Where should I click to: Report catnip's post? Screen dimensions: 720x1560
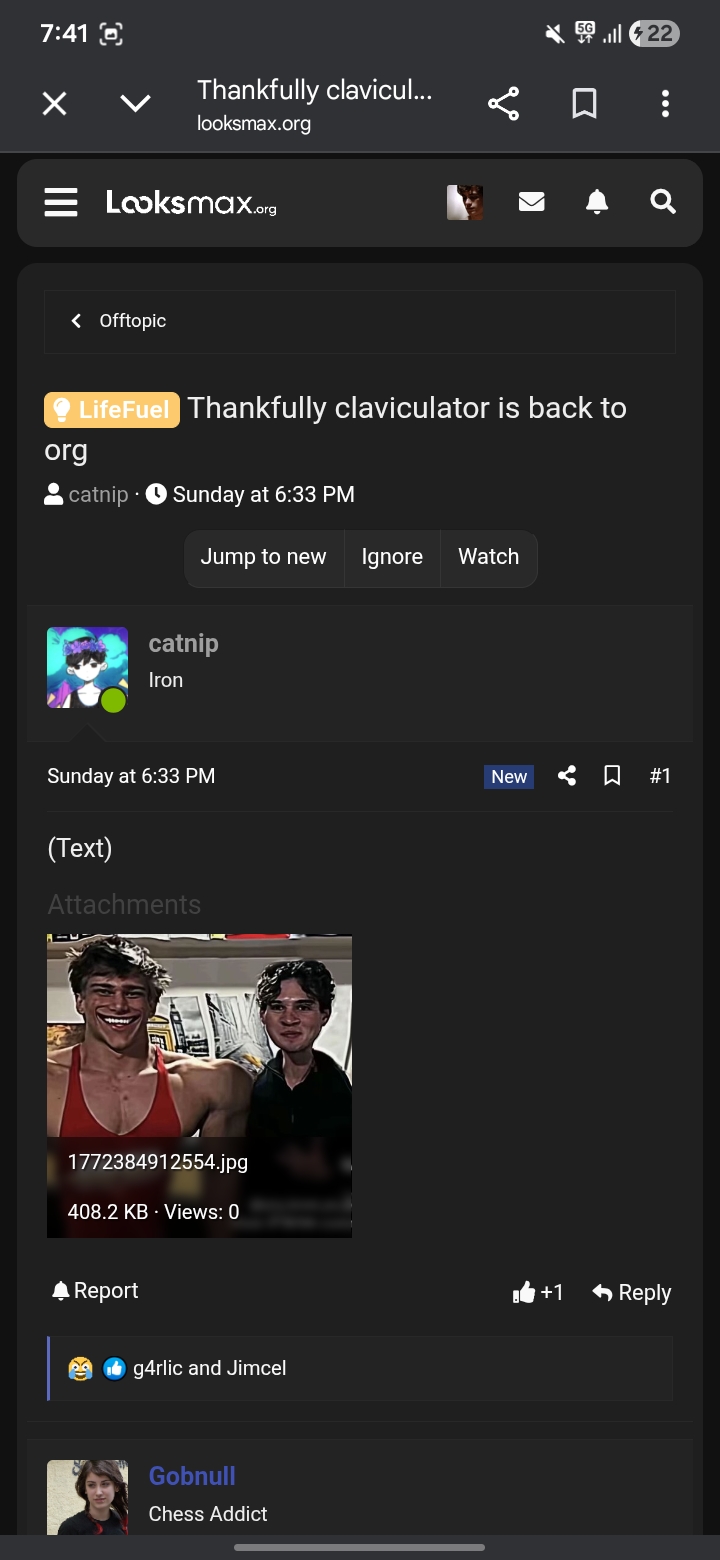(96, 1291)
